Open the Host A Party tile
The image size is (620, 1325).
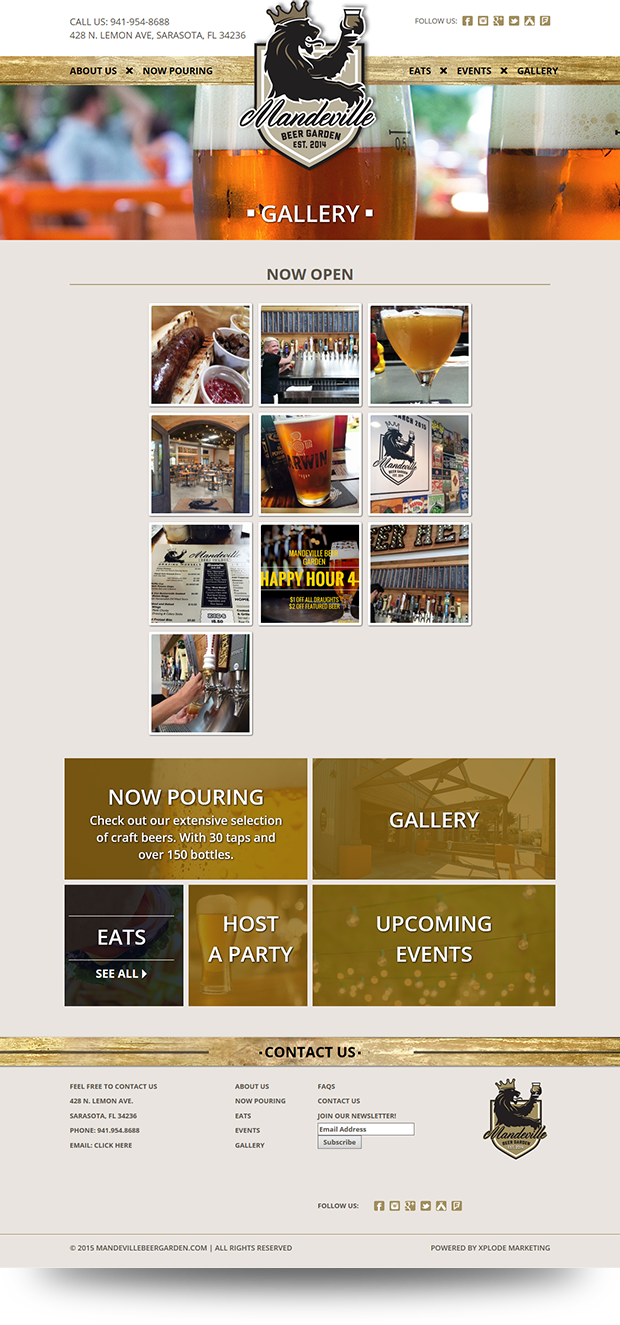248,945
